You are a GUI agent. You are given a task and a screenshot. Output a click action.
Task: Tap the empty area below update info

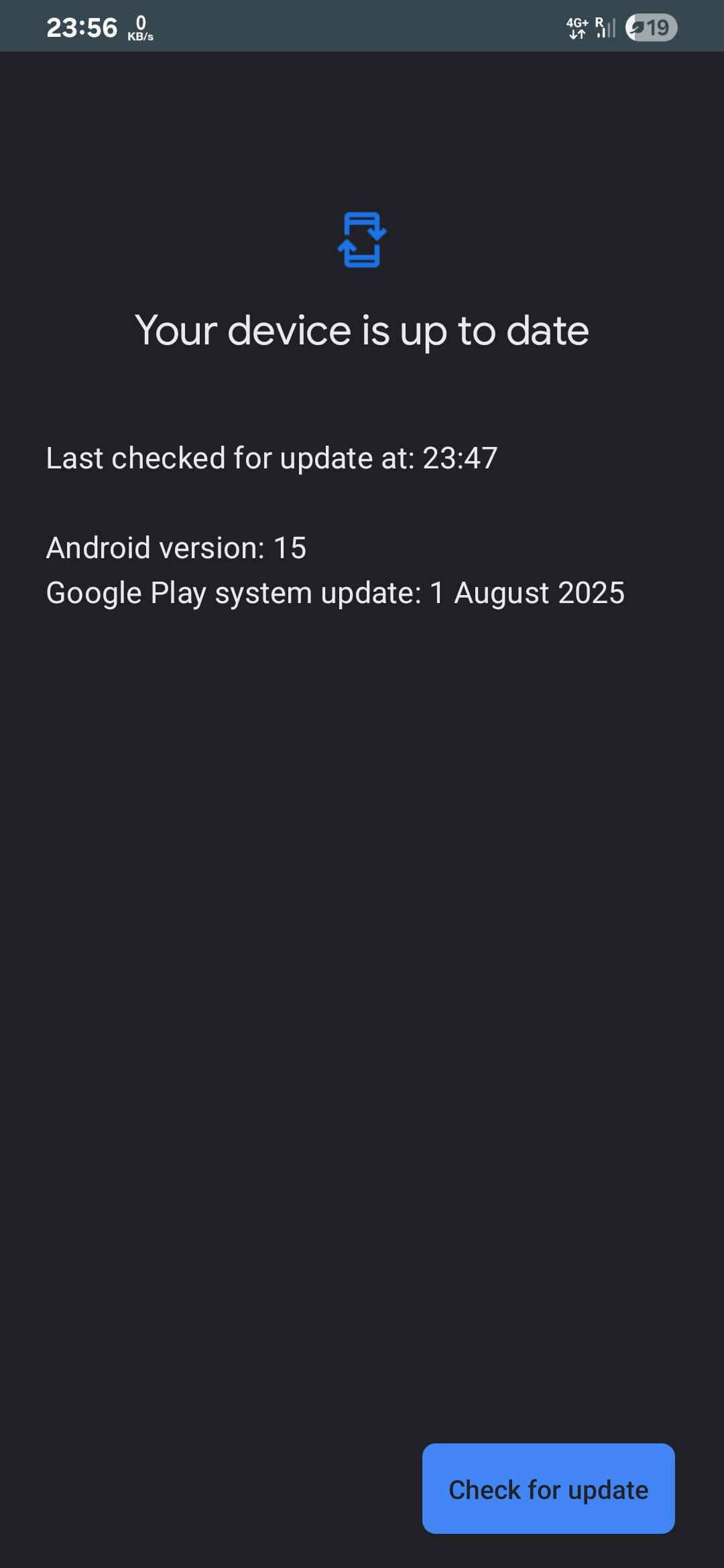pyautogui.click(x=362, y=938)
